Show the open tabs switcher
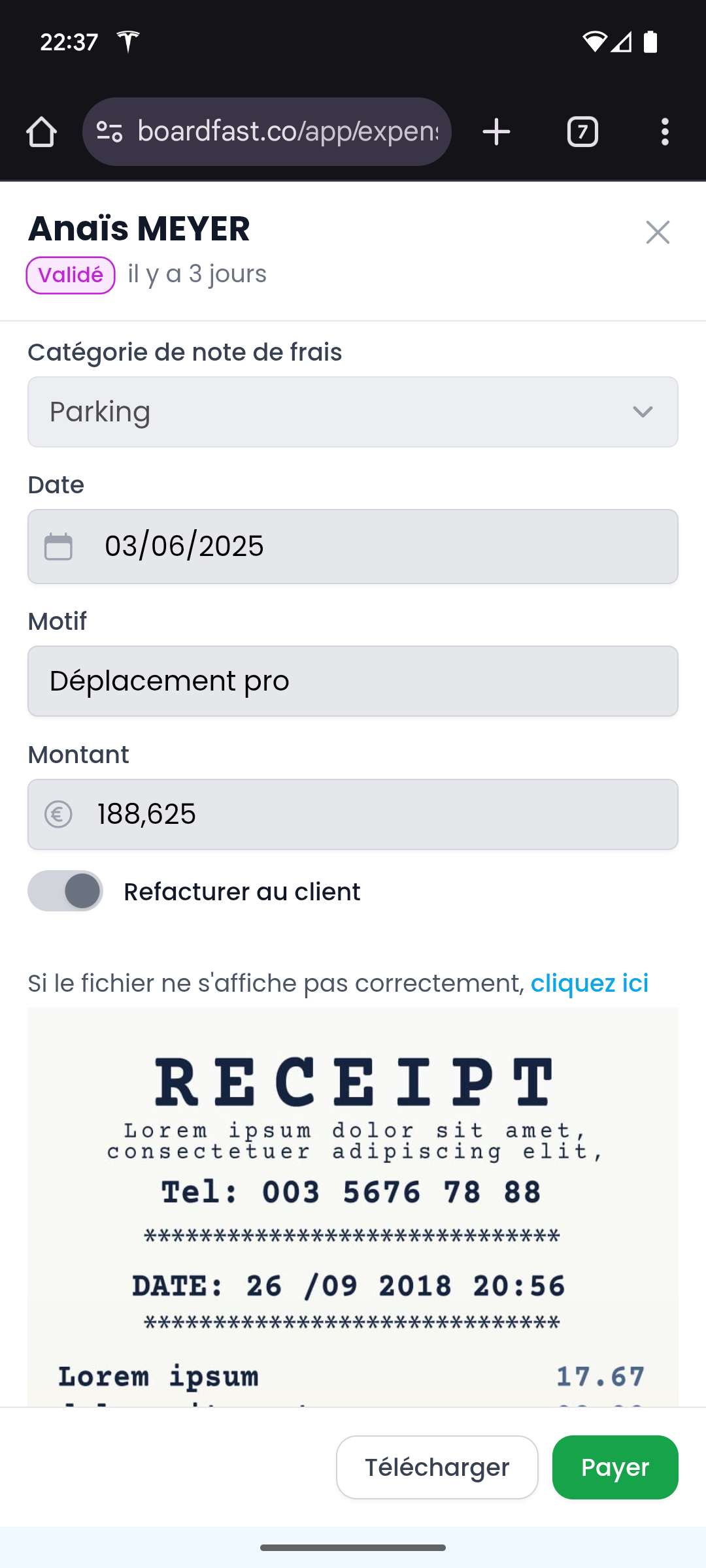This screenshot has height=1568, width=706. pos(582,132)
